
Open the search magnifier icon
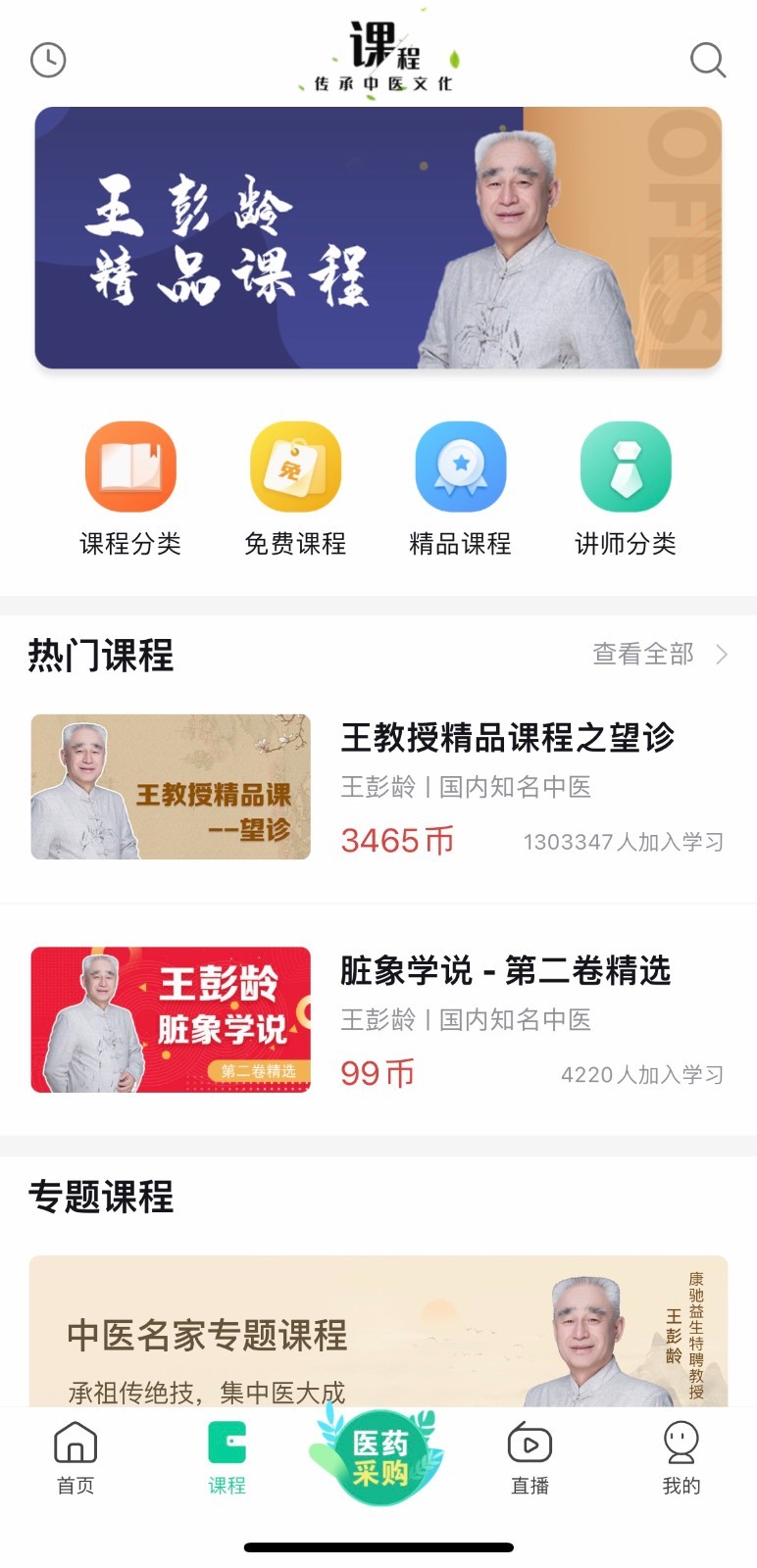(707, 60)
